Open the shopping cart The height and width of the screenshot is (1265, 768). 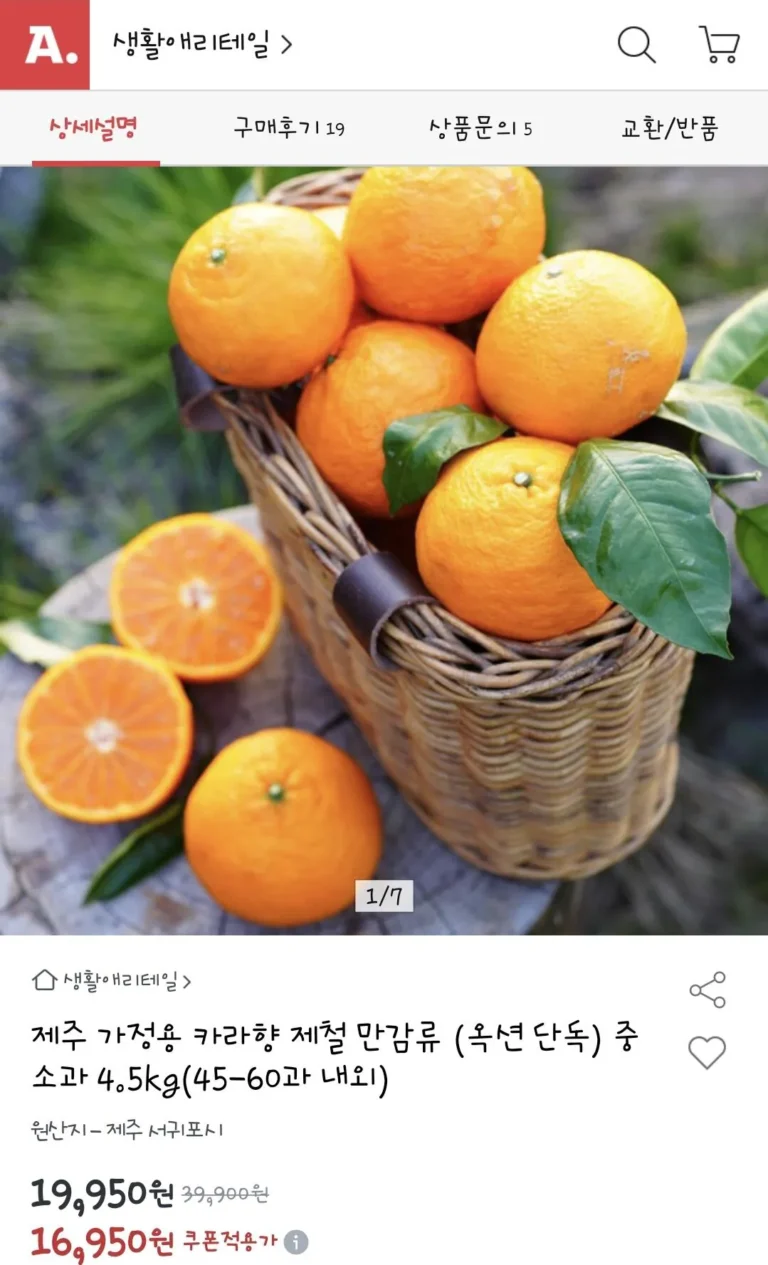(718, 45)
